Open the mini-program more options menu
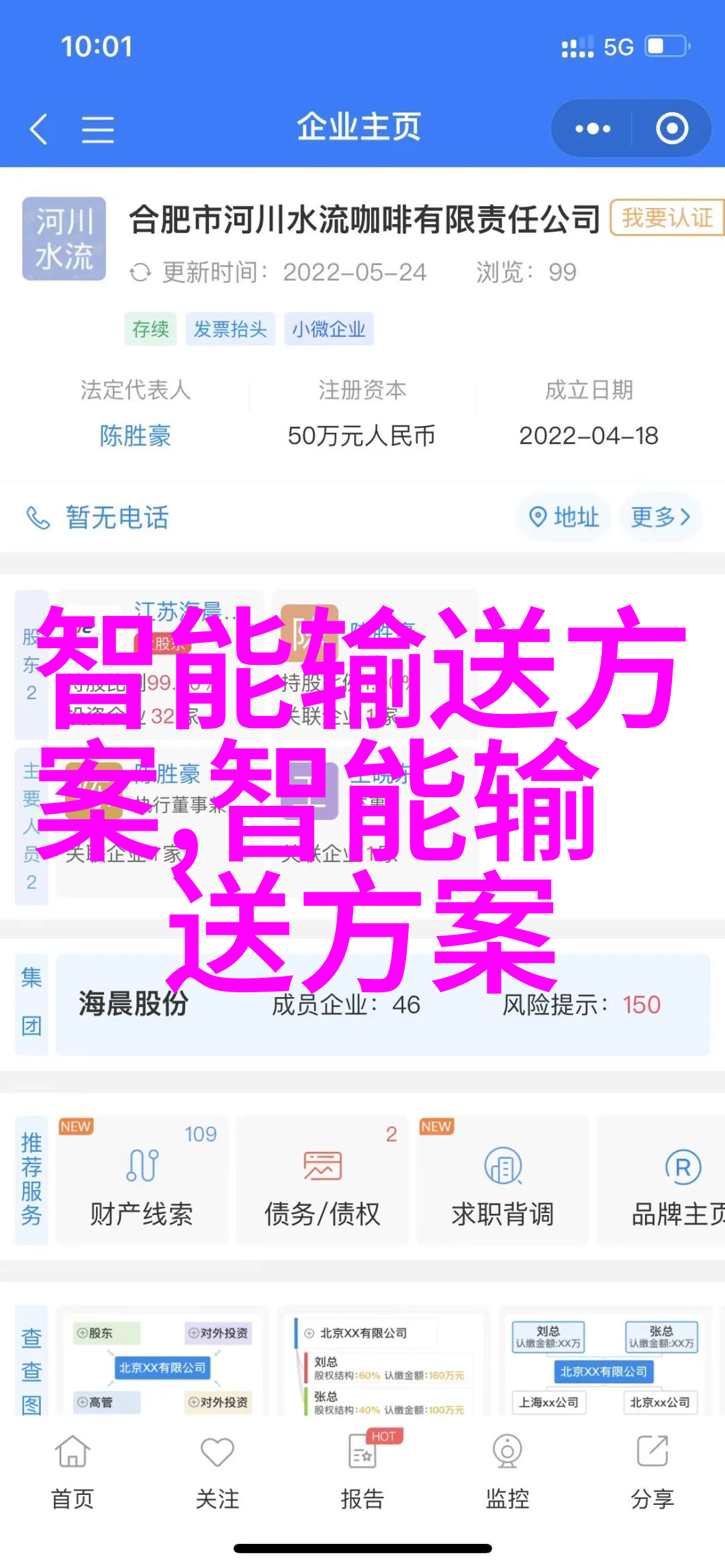The height and width of the screenshot is (1568, 725). click(592, 129)
